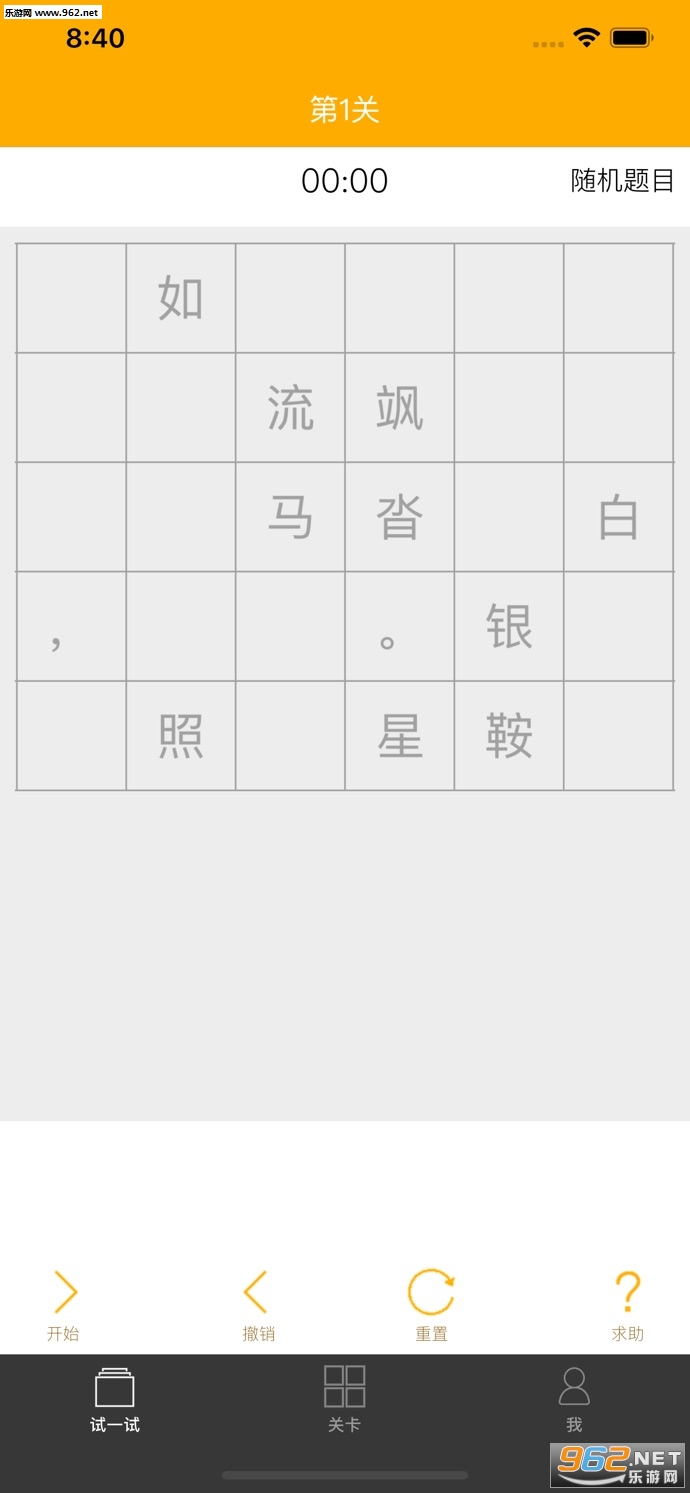Open the 我 profile tab
Screen dimensions: 690x1493
pyautogui.click(x=574, y=1399)
